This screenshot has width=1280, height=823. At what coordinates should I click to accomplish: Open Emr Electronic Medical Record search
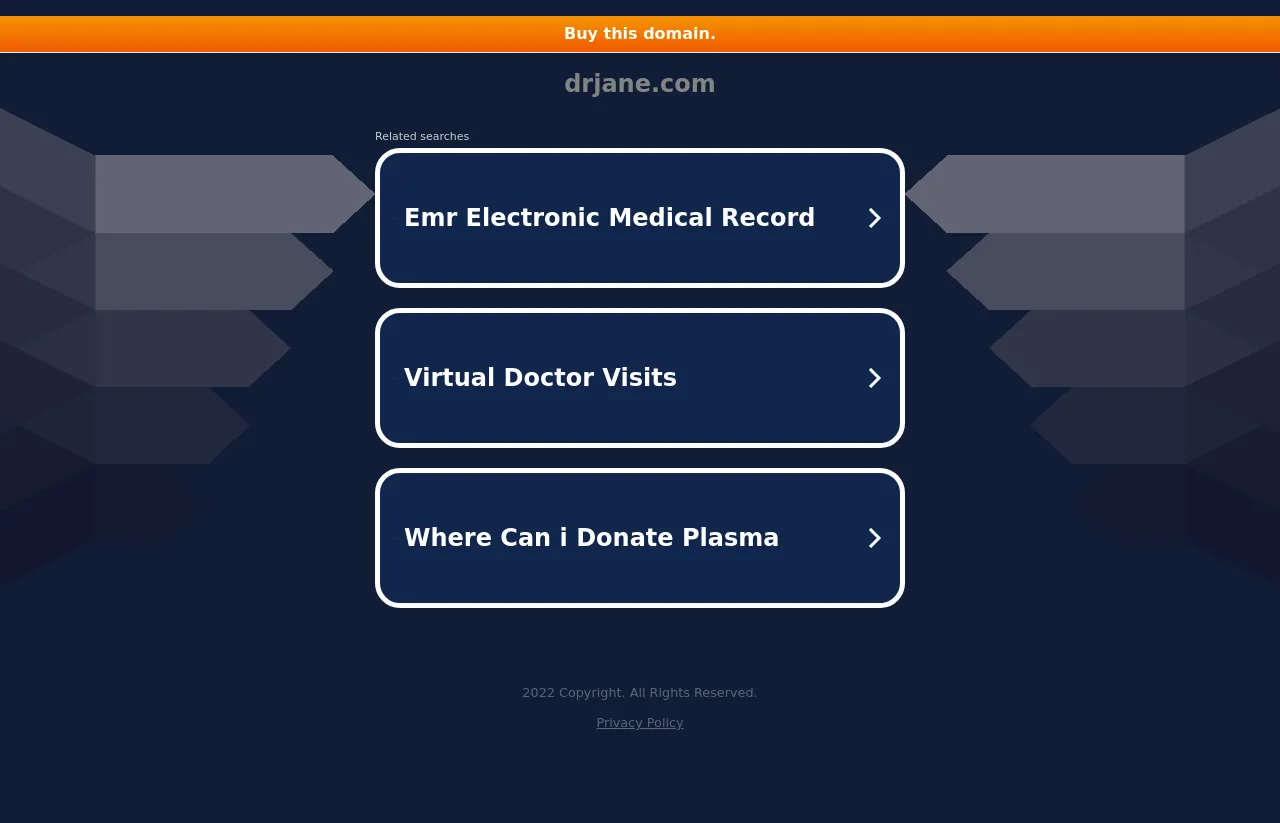639,218
